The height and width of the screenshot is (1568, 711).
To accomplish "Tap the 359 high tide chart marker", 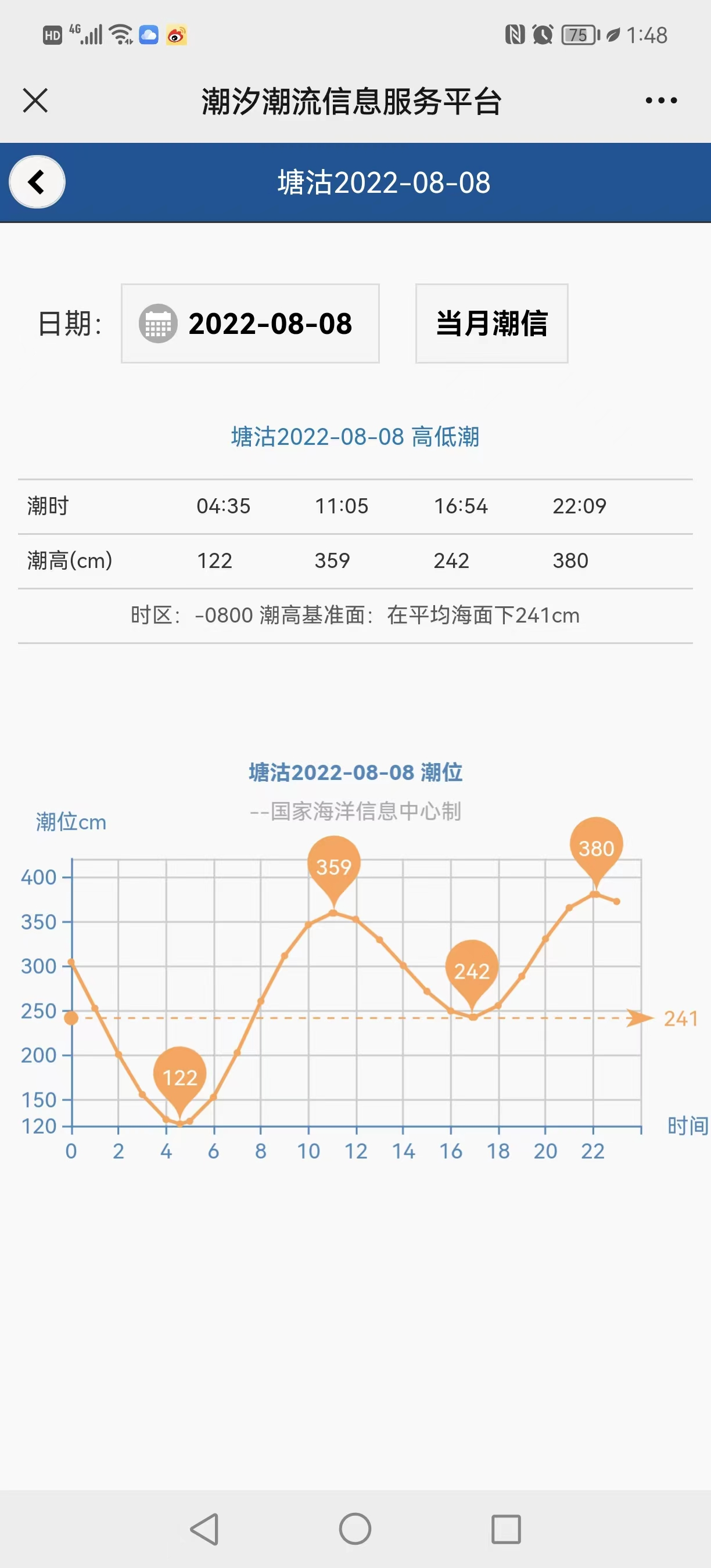I will point(333,866).
